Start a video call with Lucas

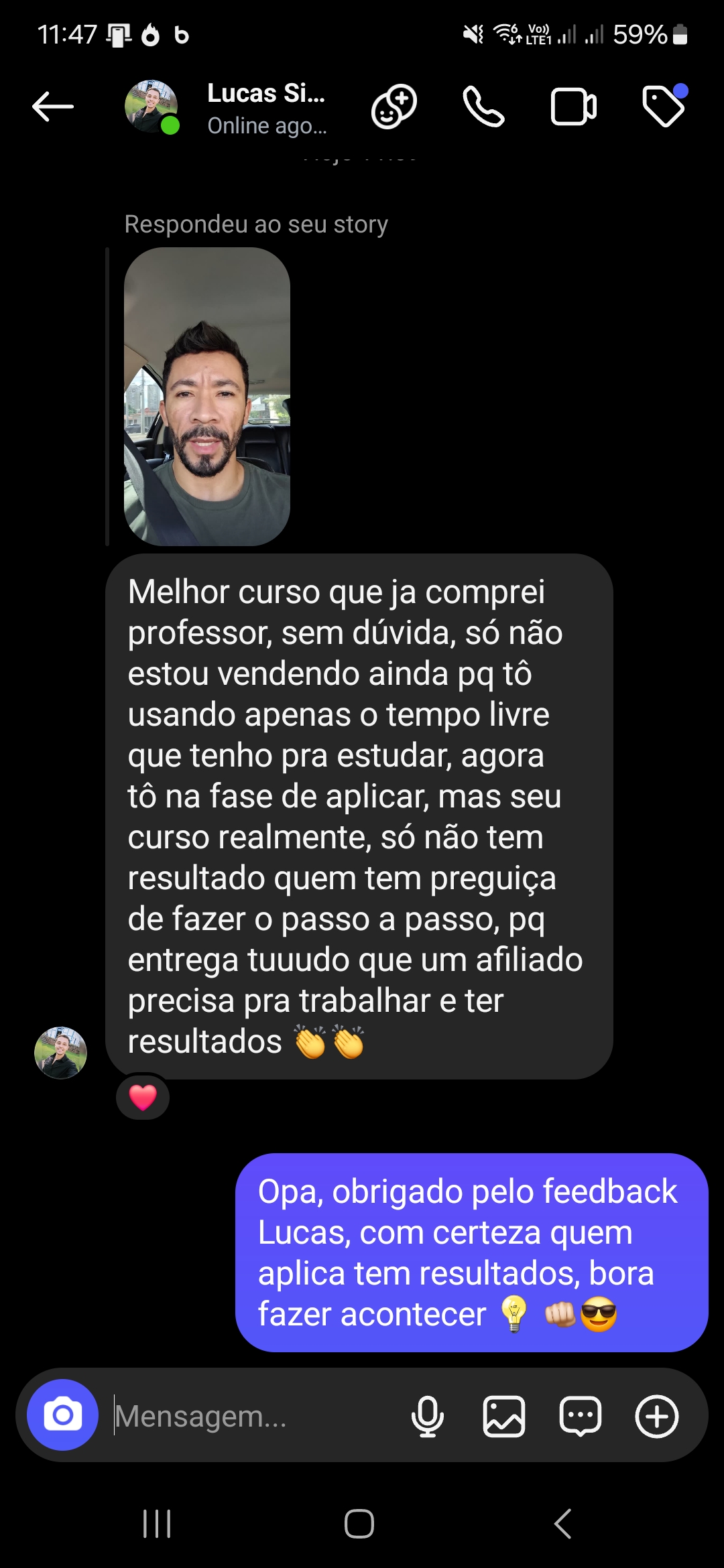573,107
